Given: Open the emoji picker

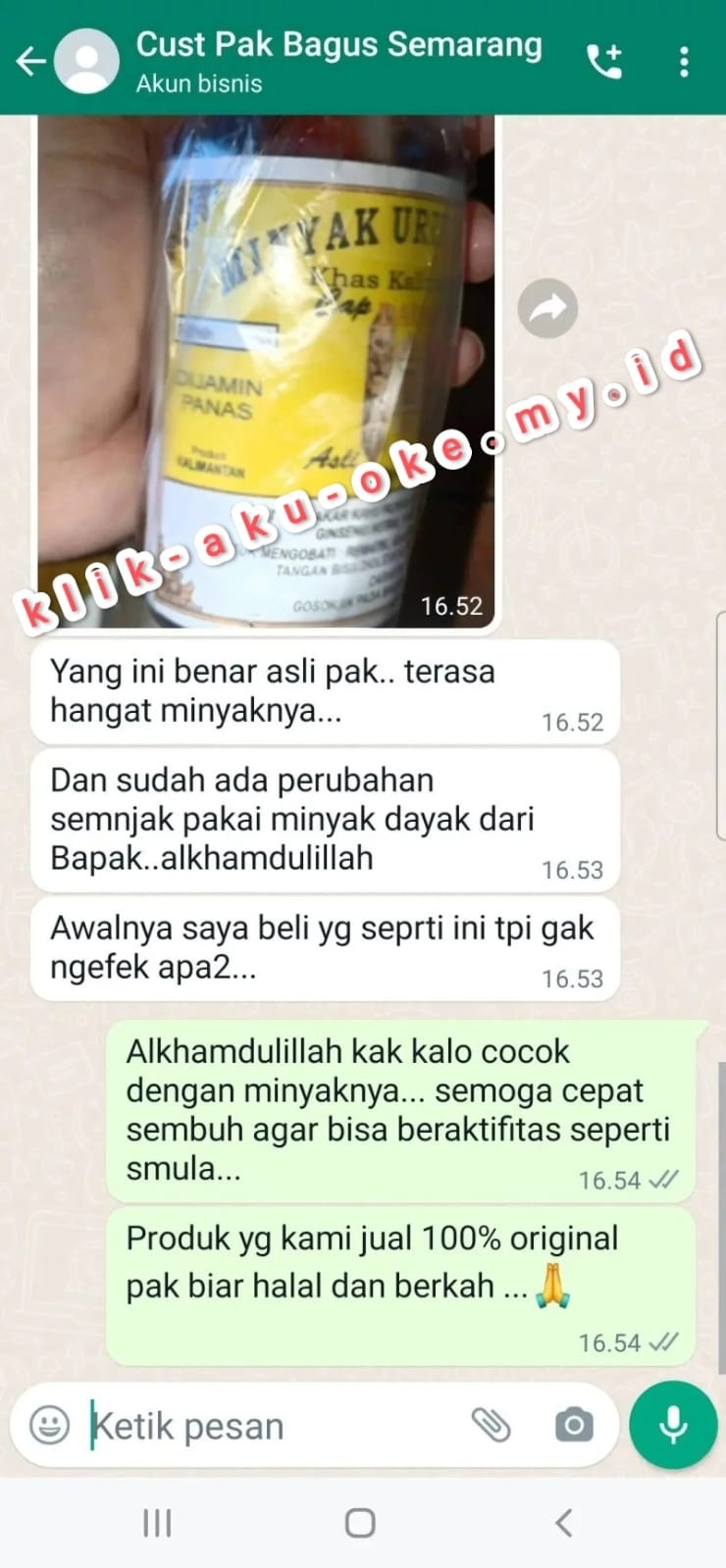Looking at the screenshot, I should pos(49,1425).
